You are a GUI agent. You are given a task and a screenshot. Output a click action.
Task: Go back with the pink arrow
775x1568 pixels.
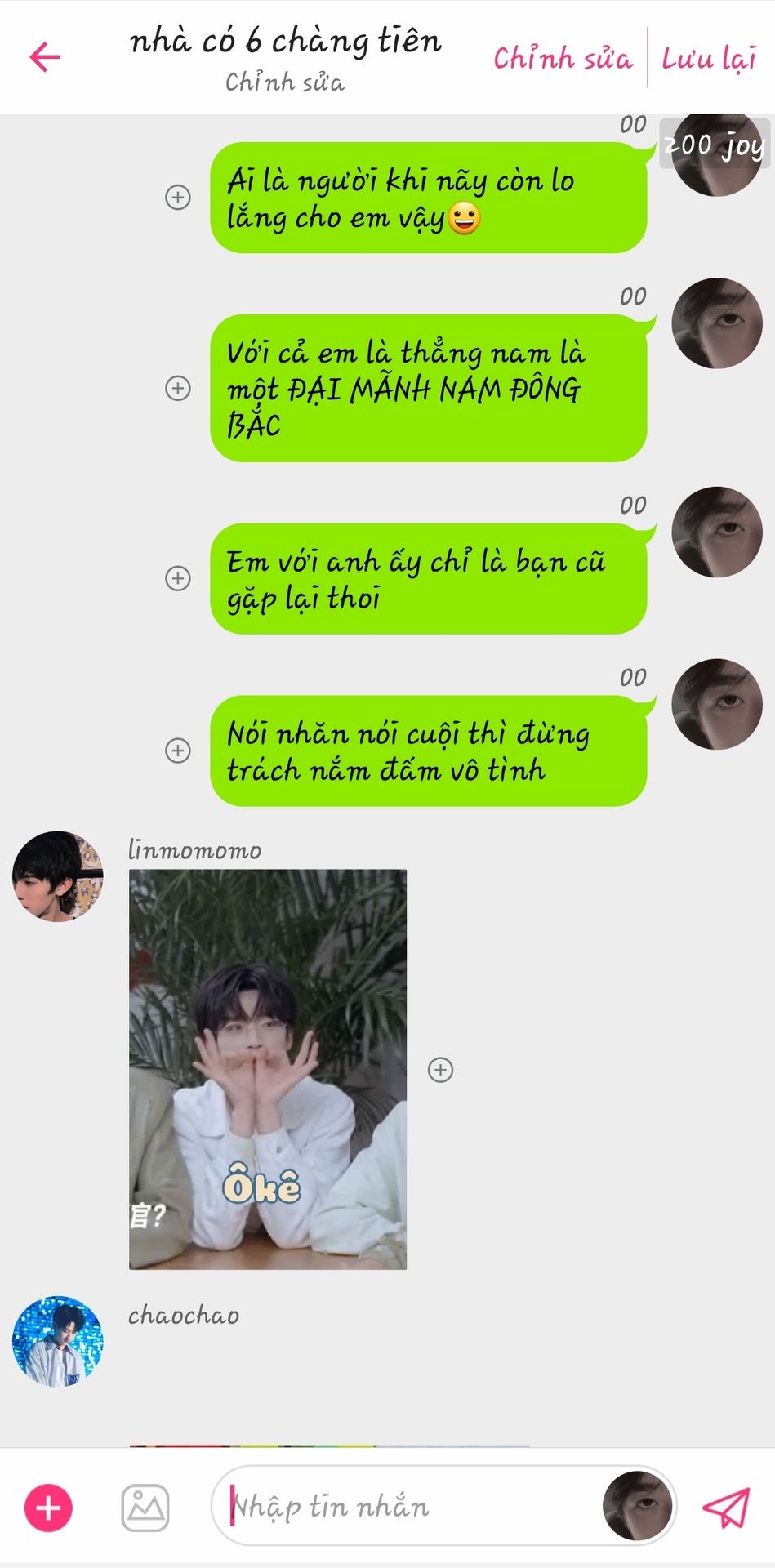[45, 57]
